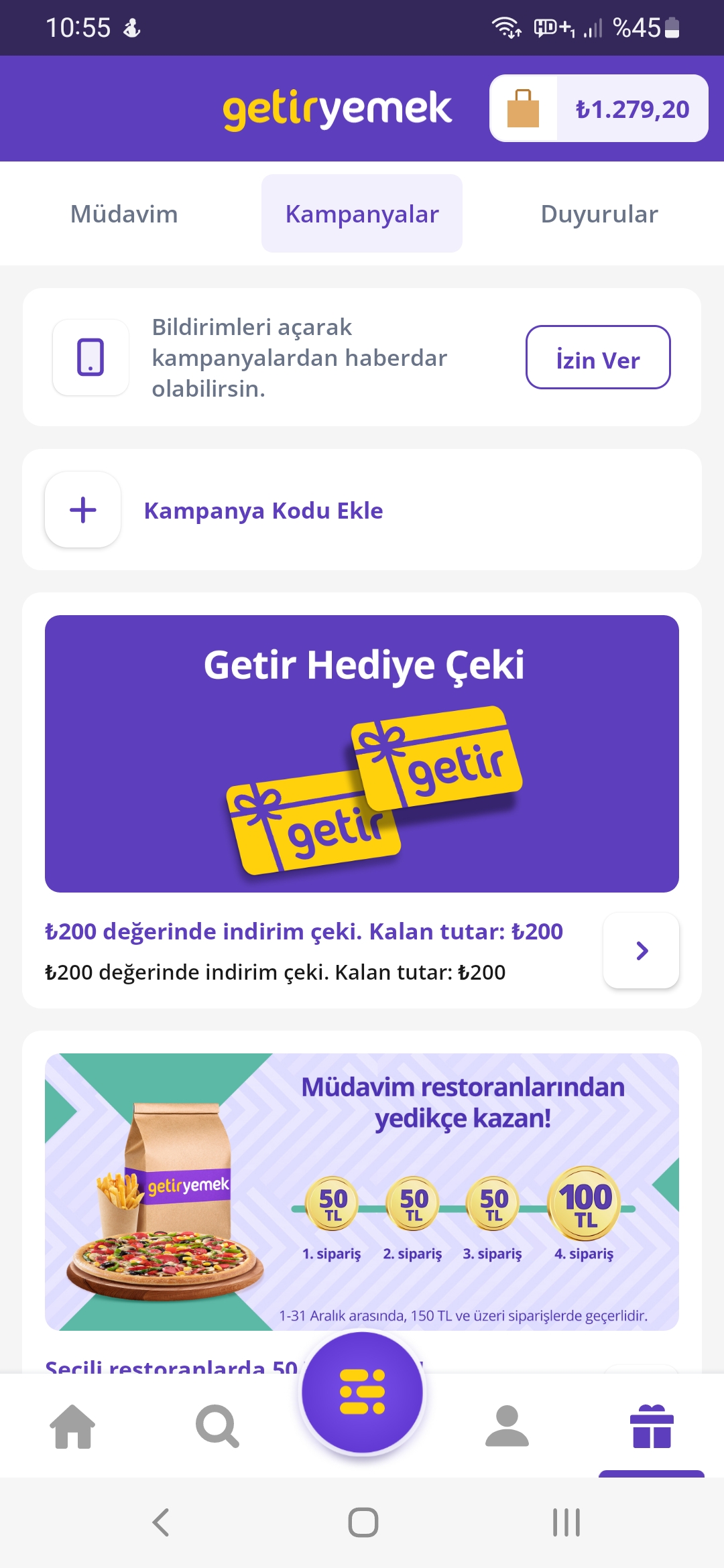The image size is (724, 1568).
Task: Open the Getir Hediye Çeki banner
Action: point(362,753)
